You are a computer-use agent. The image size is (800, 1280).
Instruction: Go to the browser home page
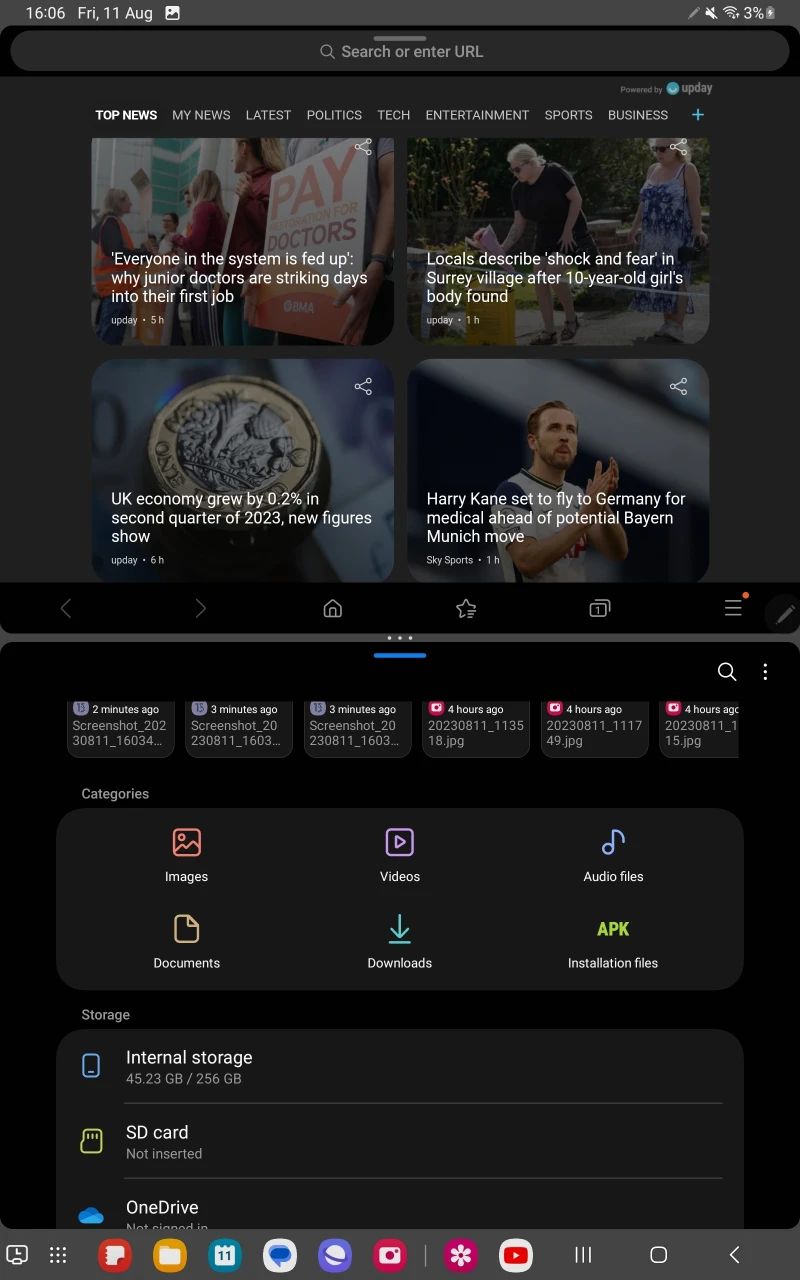coord(333,608)
